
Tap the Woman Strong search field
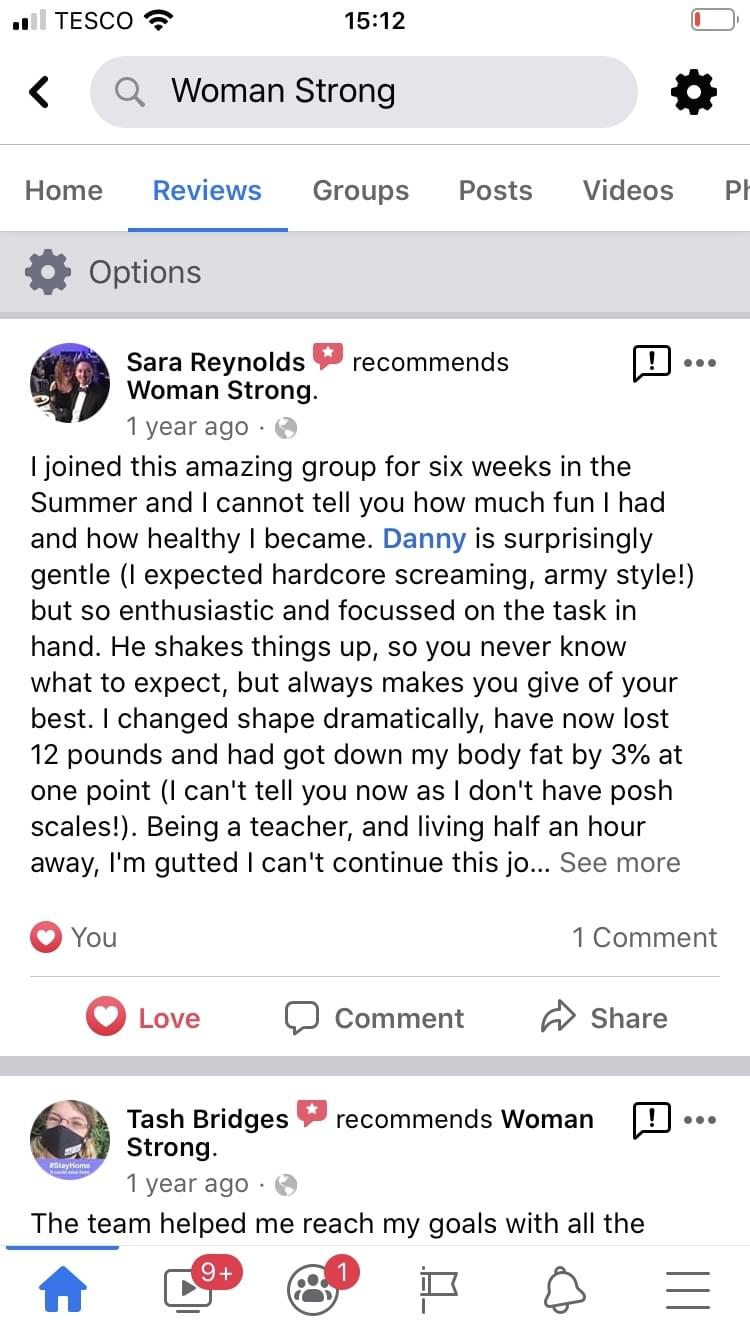364,92
